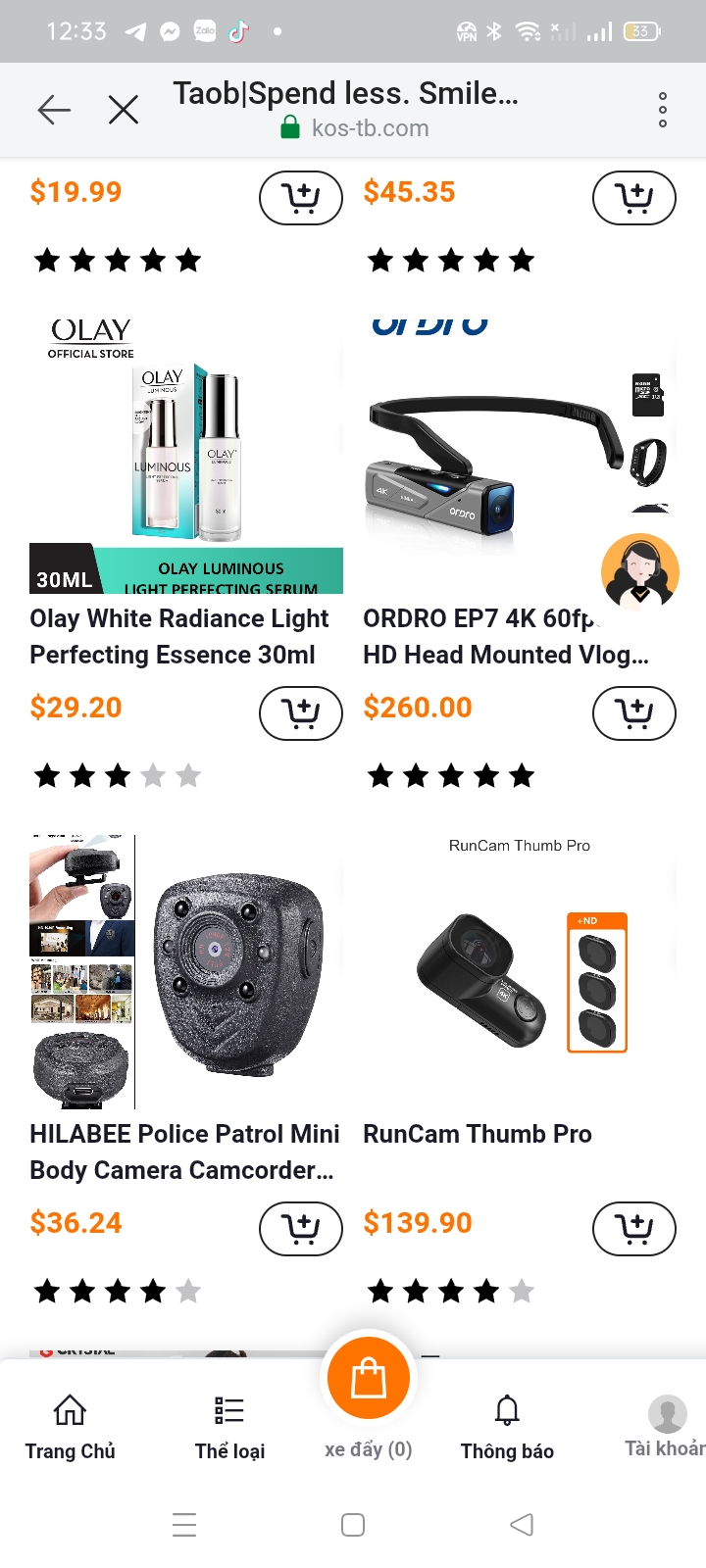Viewport: 706px width, 1568px height.
Task: Open the HILABEE Police Patrol camera listing
Action: (x=184, y=1151)
